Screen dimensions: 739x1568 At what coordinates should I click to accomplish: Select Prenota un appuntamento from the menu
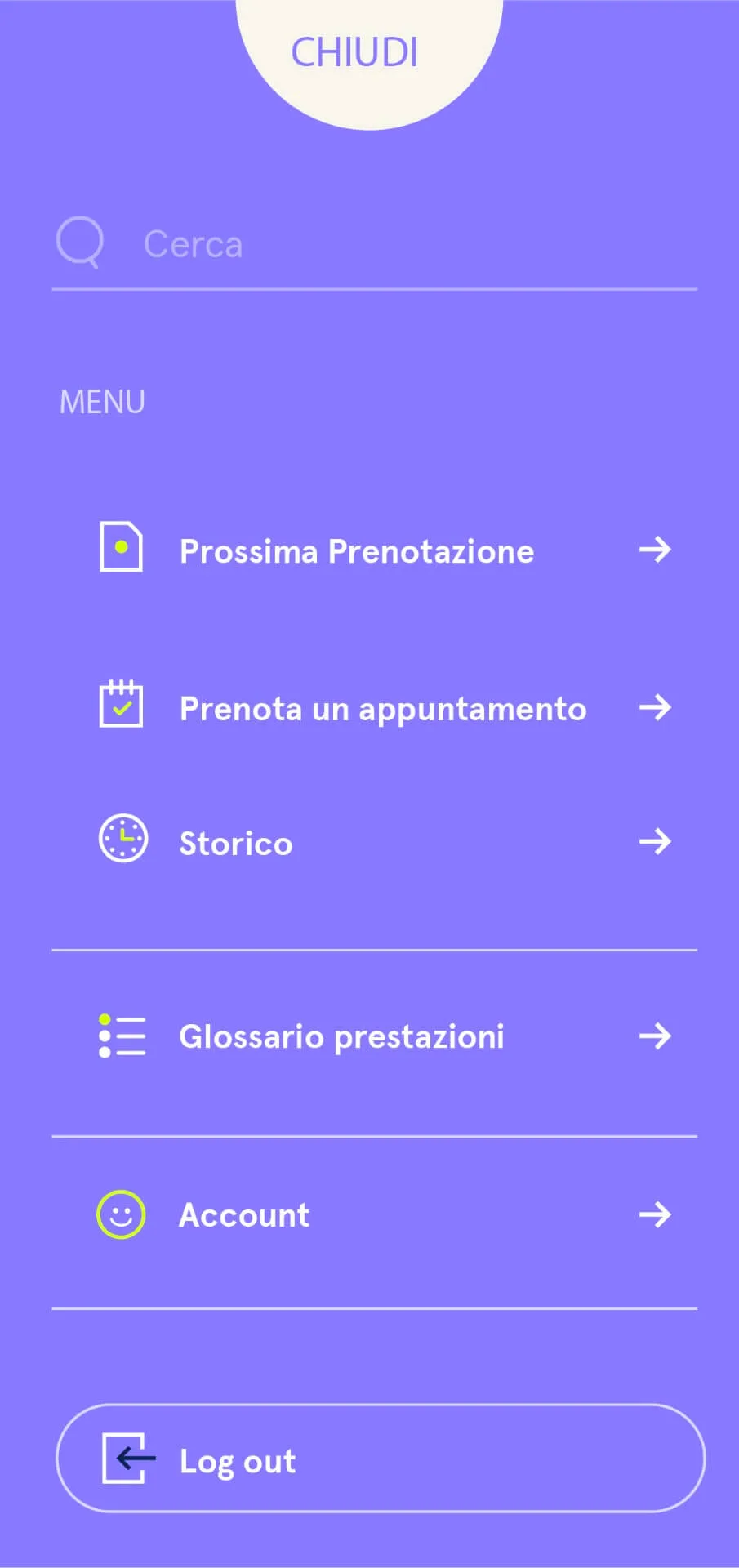click(381, 708)
